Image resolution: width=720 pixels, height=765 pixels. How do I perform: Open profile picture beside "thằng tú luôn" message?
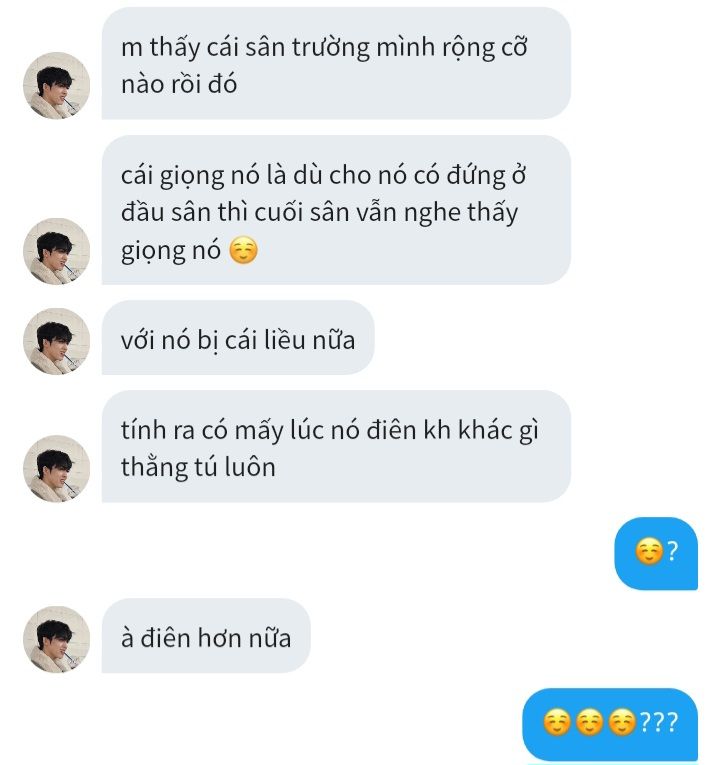click(x=57, y=468)
